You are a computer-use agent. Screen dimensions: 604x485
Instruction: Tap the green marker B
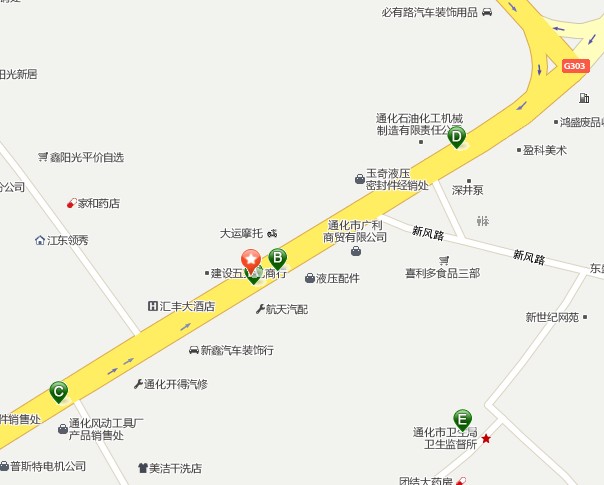tap(277, 258)
